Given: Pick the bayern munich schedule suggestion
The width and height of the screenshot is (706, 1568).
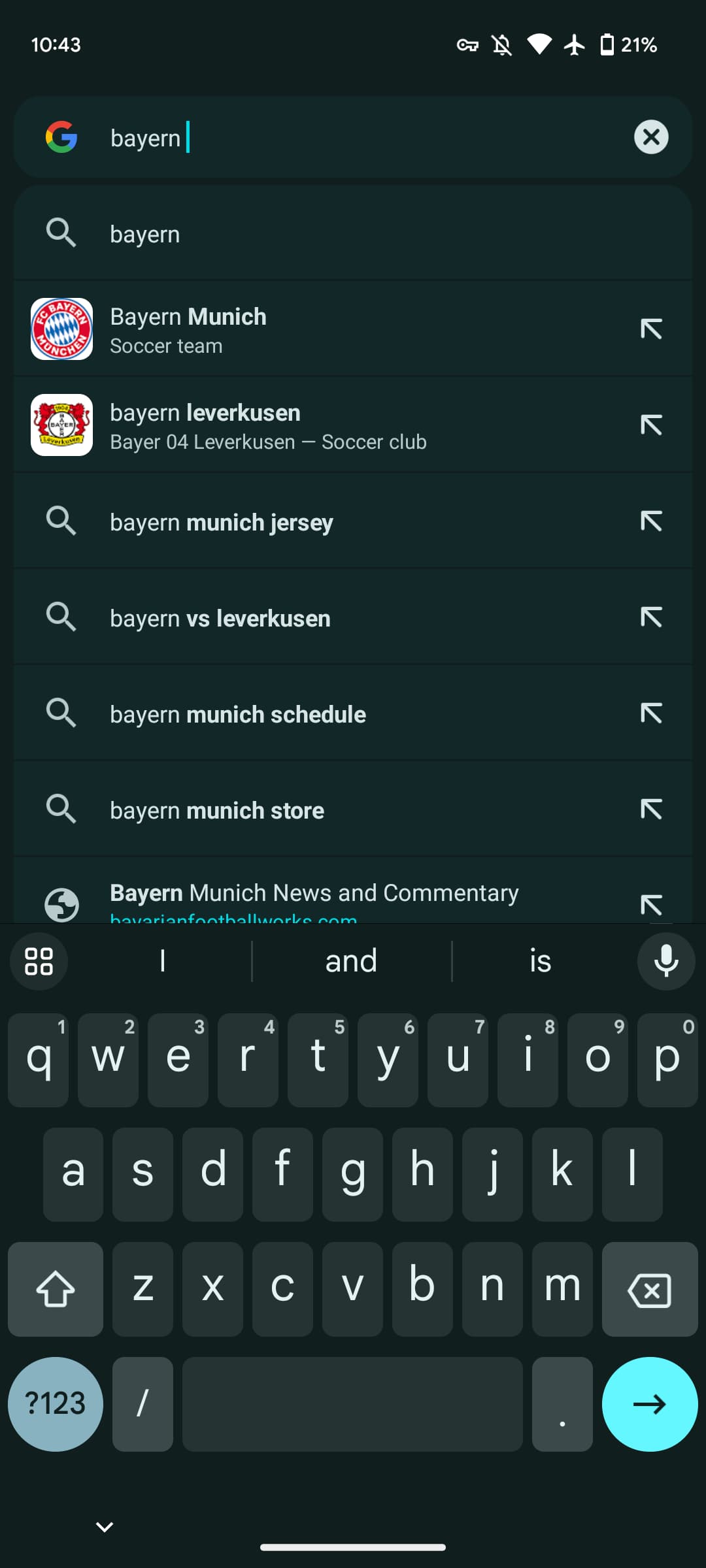Looking at the screenshot, I should (327, 714).
